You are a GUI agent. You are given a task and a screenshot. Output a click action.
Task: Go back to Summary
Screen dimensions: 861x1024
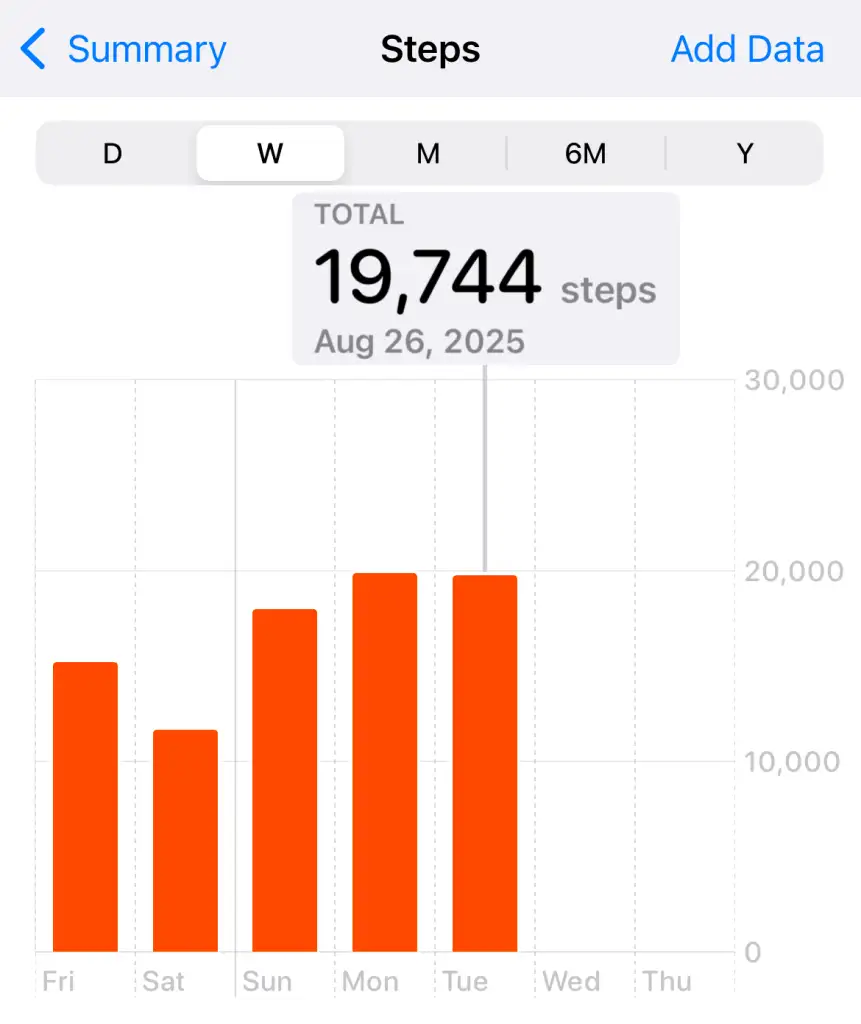tap(125, 49)
